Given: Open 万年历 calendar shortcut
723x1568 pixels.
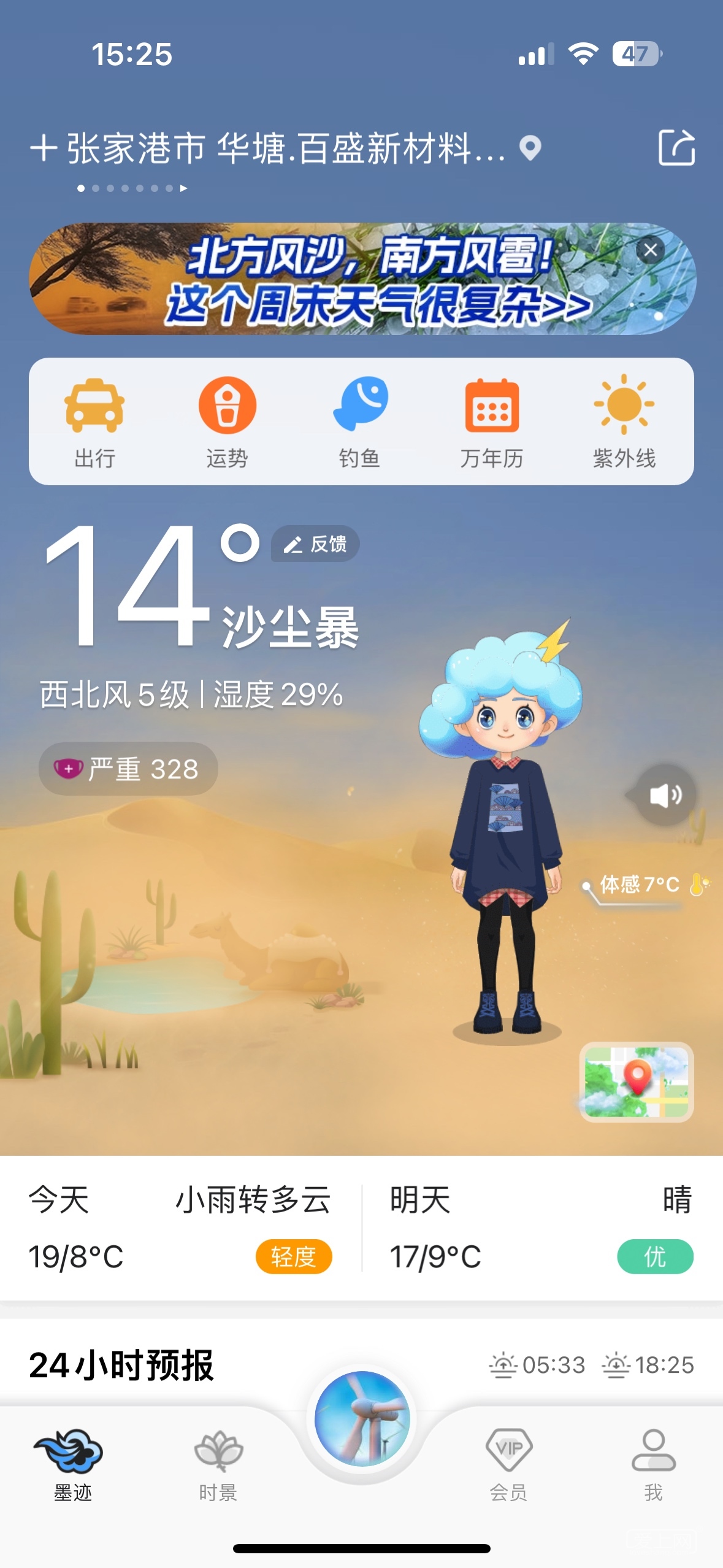Looking at the screenshot, I should pos(492,422).
